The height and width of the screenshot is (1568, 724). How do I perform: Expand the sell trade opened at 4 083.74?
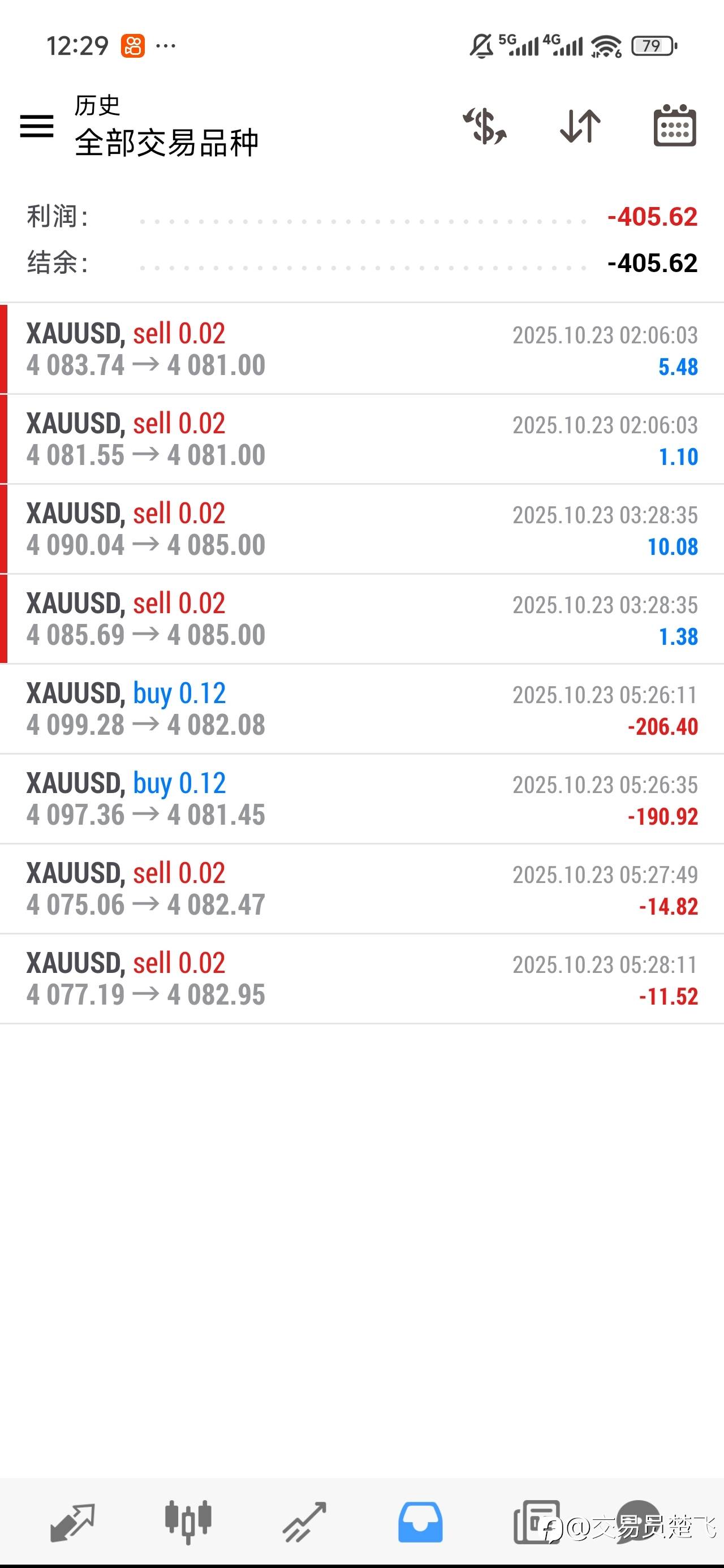[361, 349]
